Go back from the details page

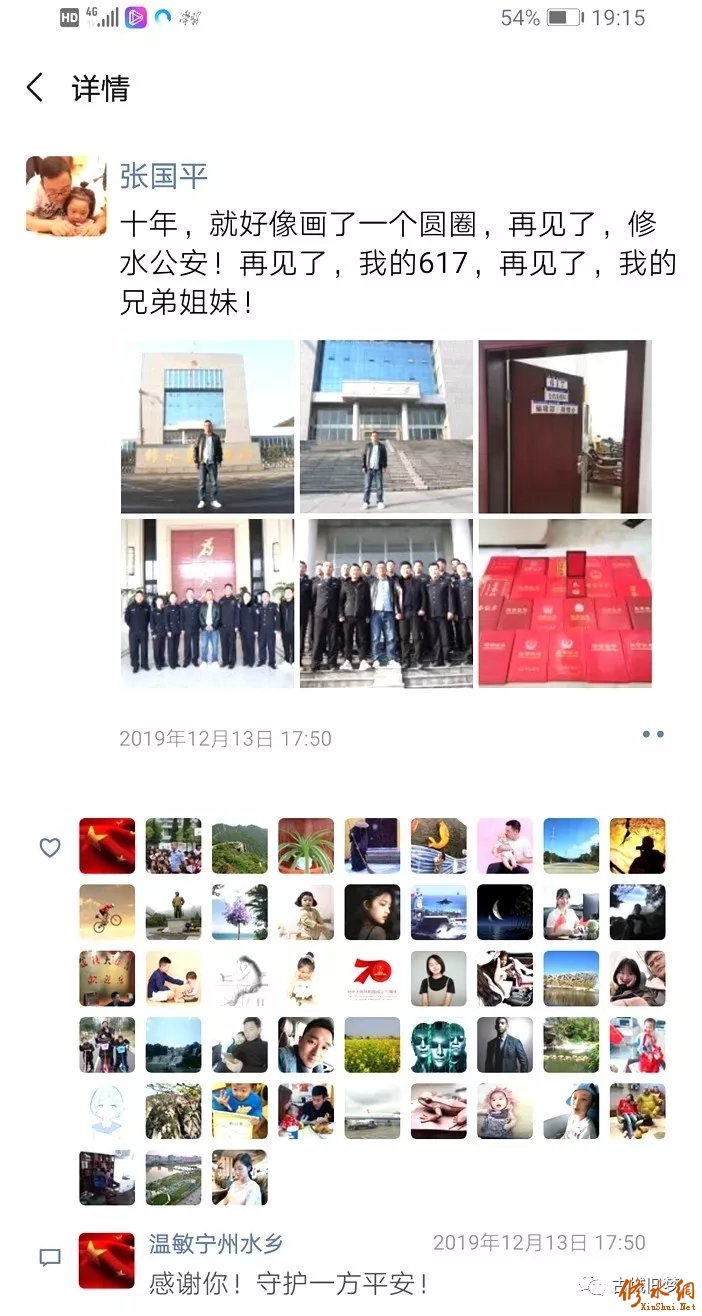click(35, 88)
